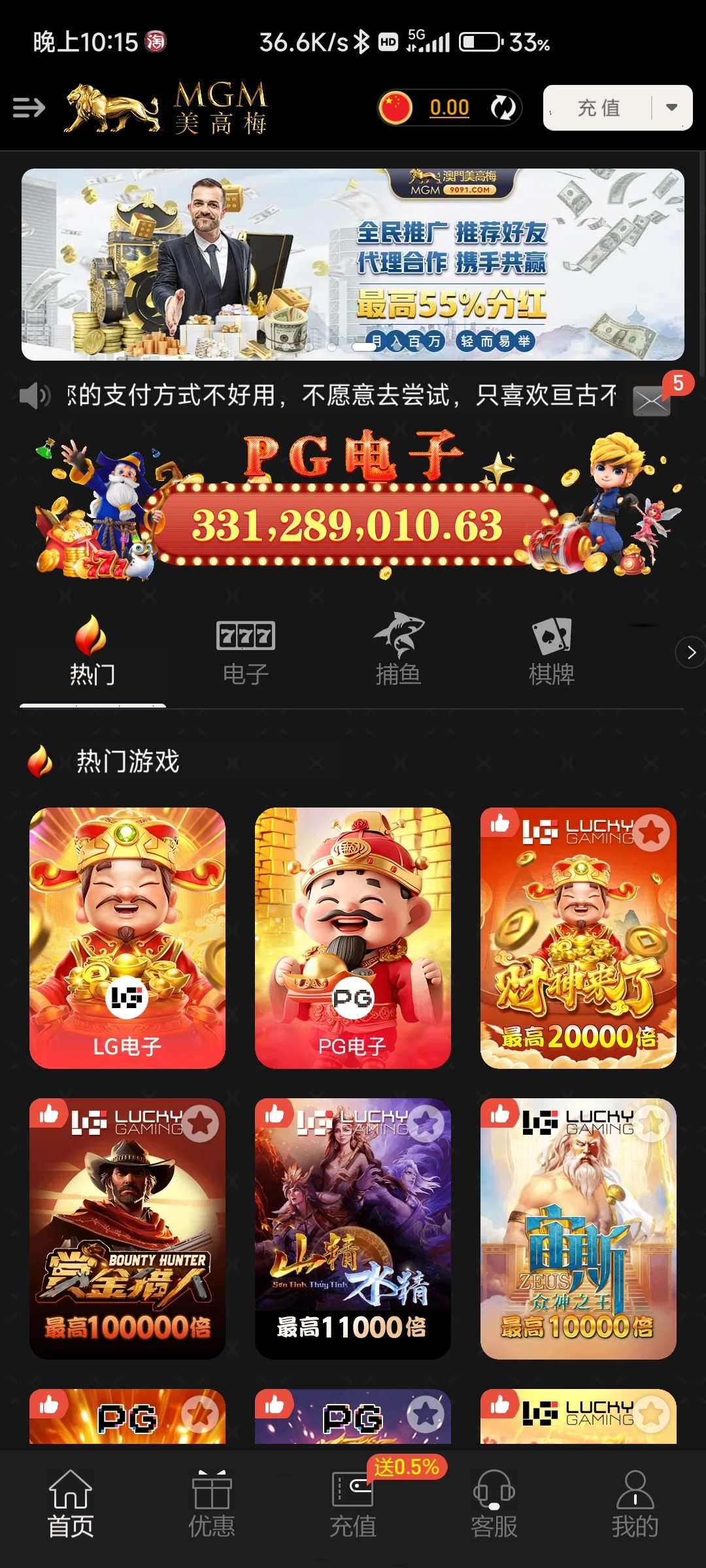
Task: Open the 全民推广 promotion banner
Action: (x=353, y=265)
